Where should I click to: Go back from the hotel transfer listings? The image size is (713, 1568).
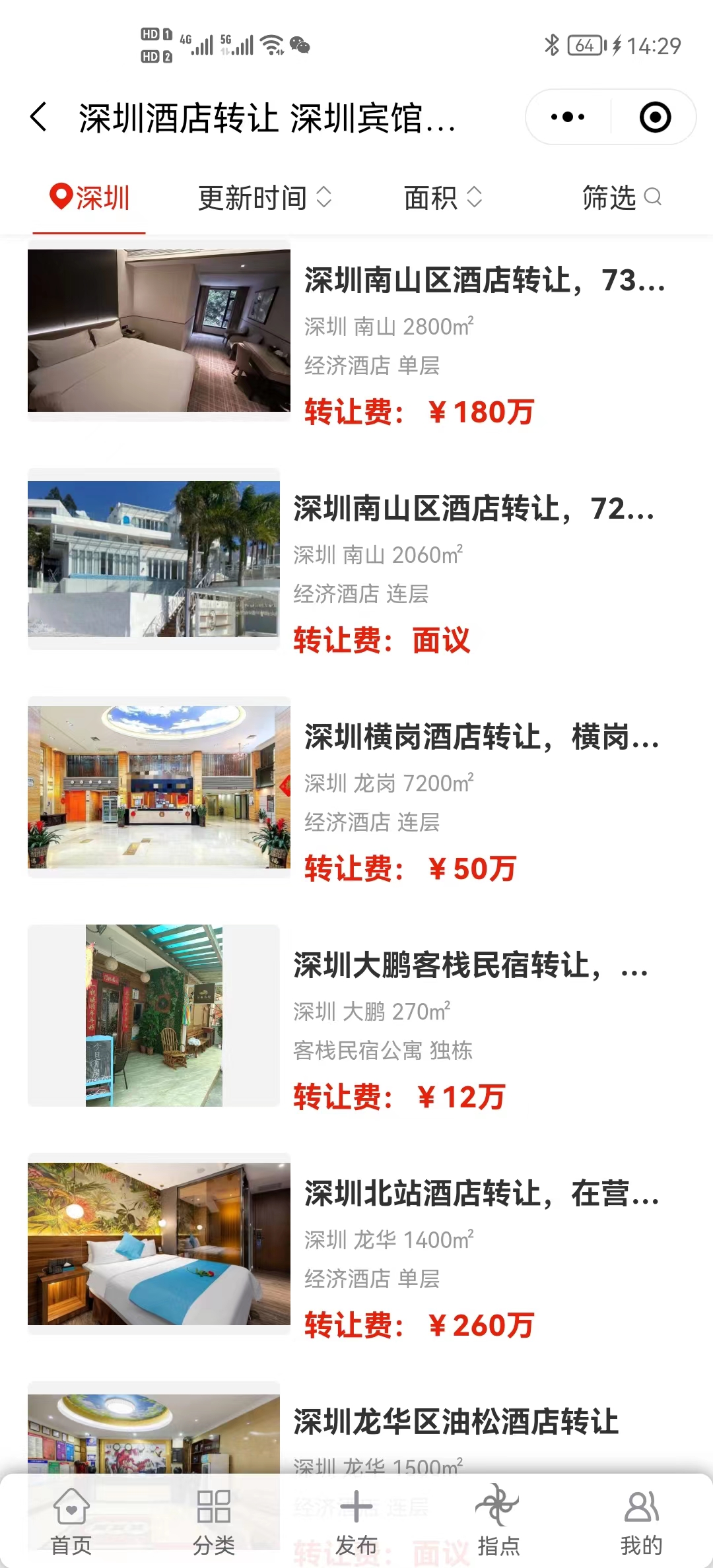(x=40, y=117)
